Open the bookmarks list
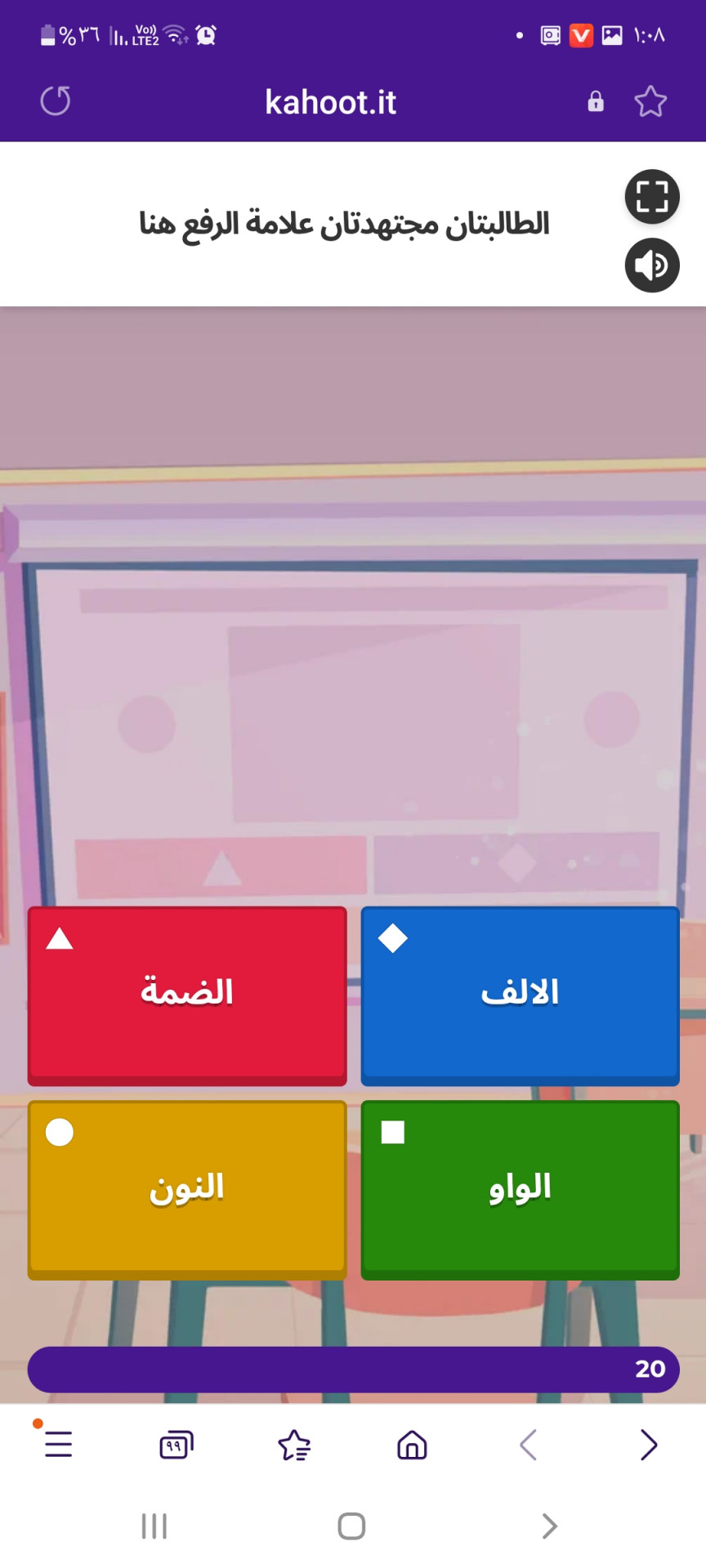This screenshot has height=1568, width=706. [294, 1445]
